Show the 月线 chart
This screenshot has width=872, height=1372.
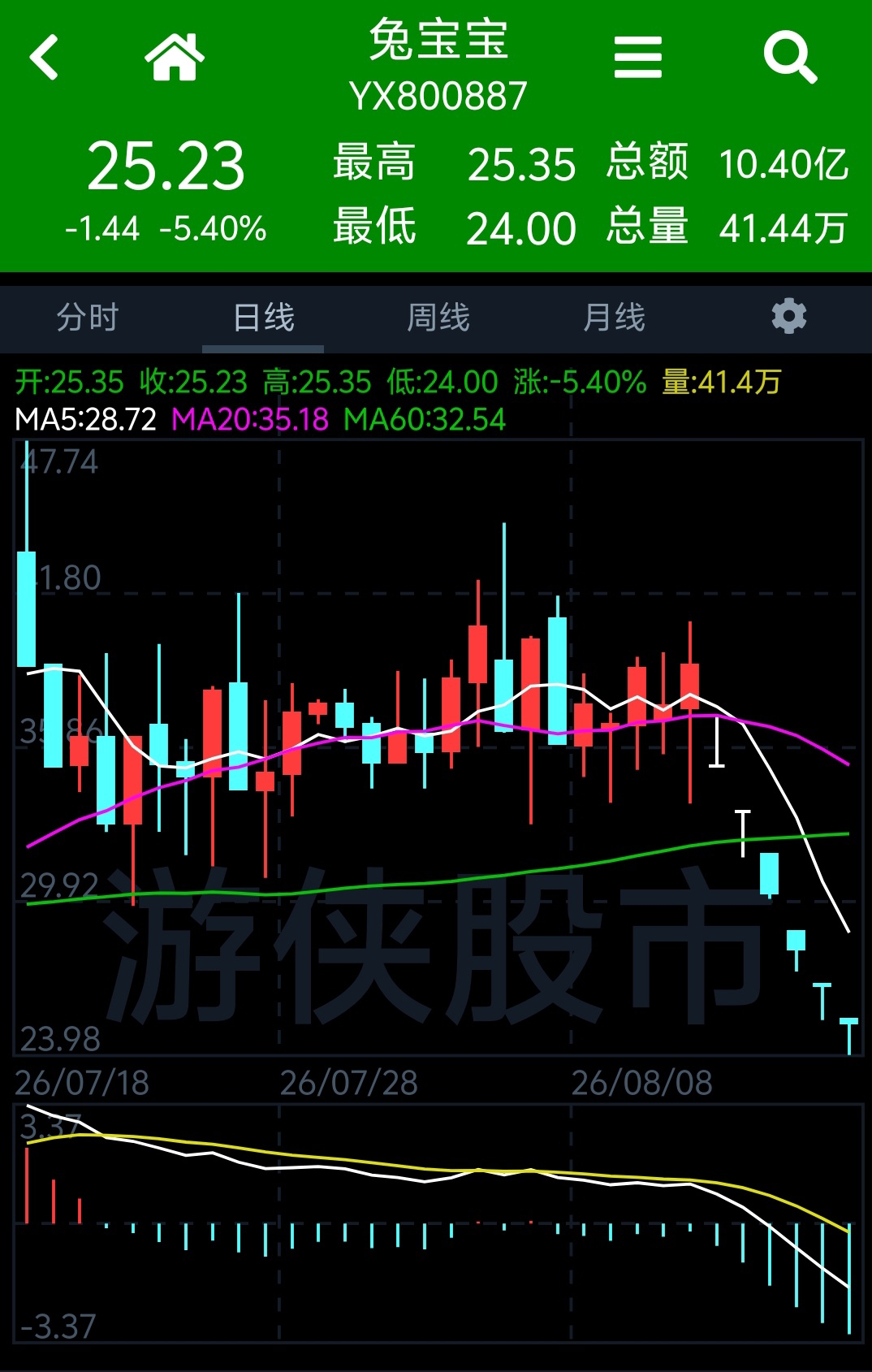614,317
